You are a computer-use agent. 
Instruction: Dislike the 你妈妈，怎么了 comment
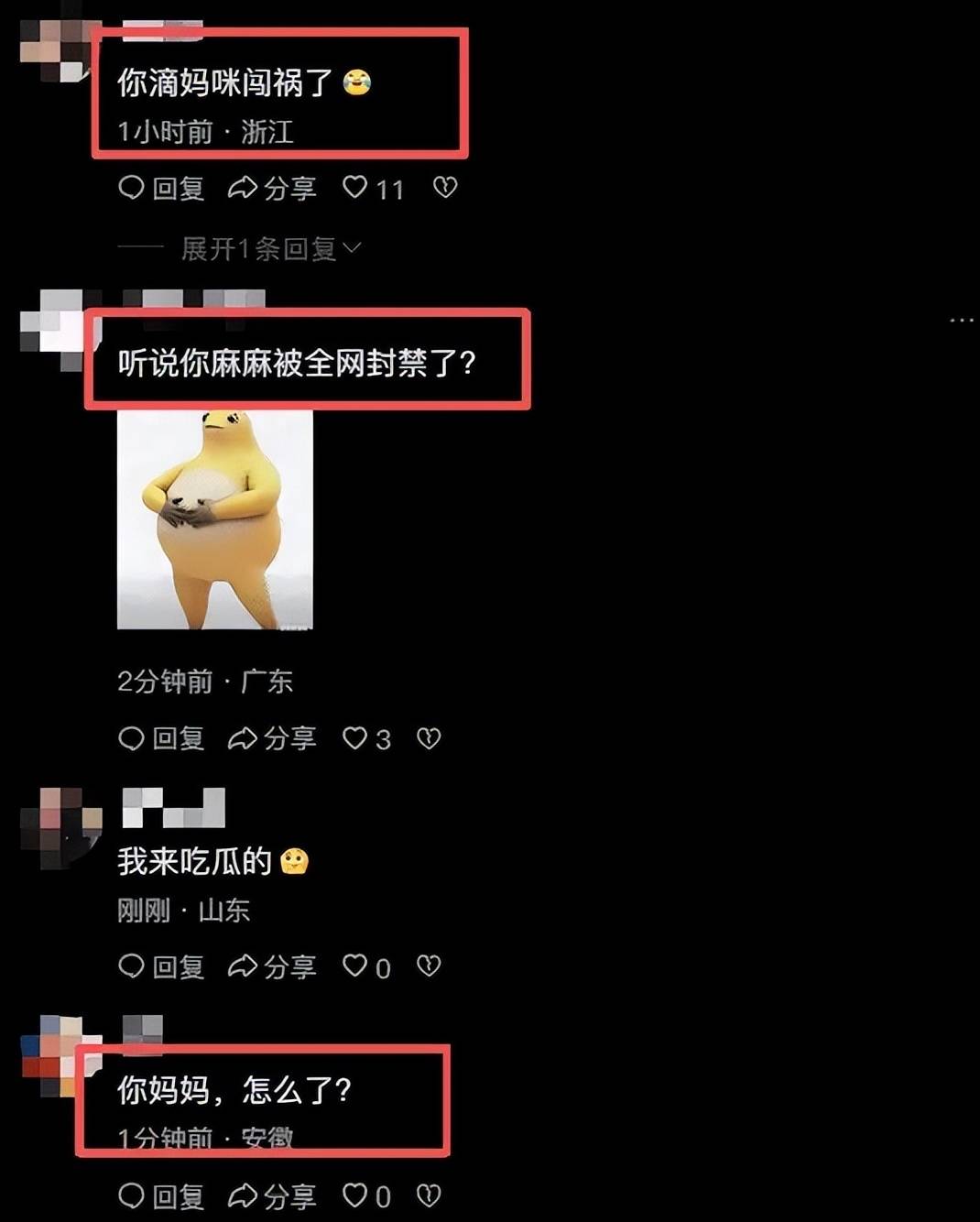pyautogui.click(x=429, y=1195)
